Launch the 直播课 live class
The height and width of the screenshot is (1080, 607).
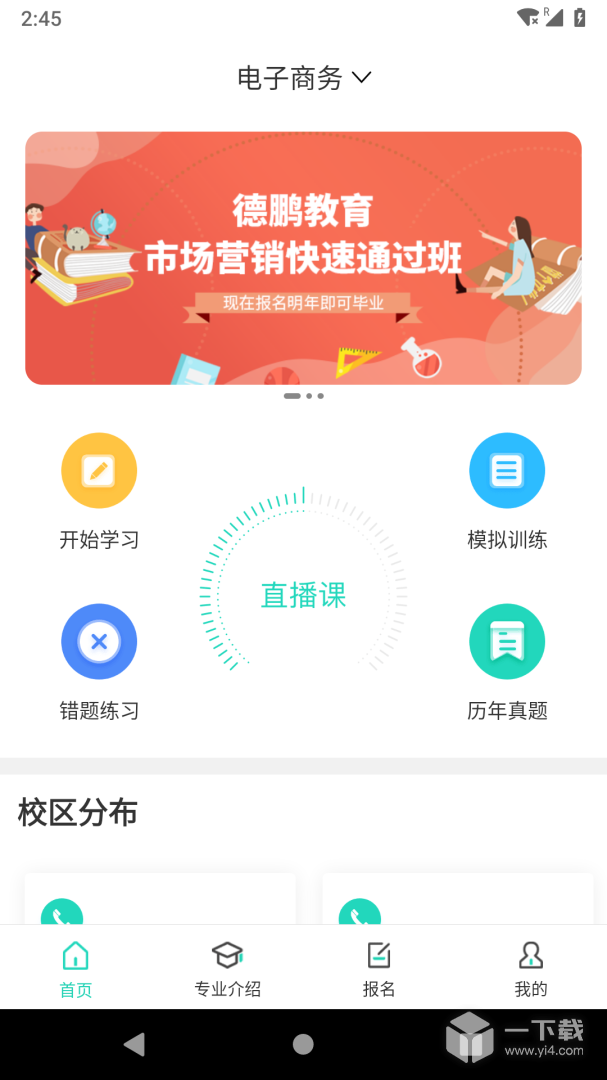pos(303,596)
